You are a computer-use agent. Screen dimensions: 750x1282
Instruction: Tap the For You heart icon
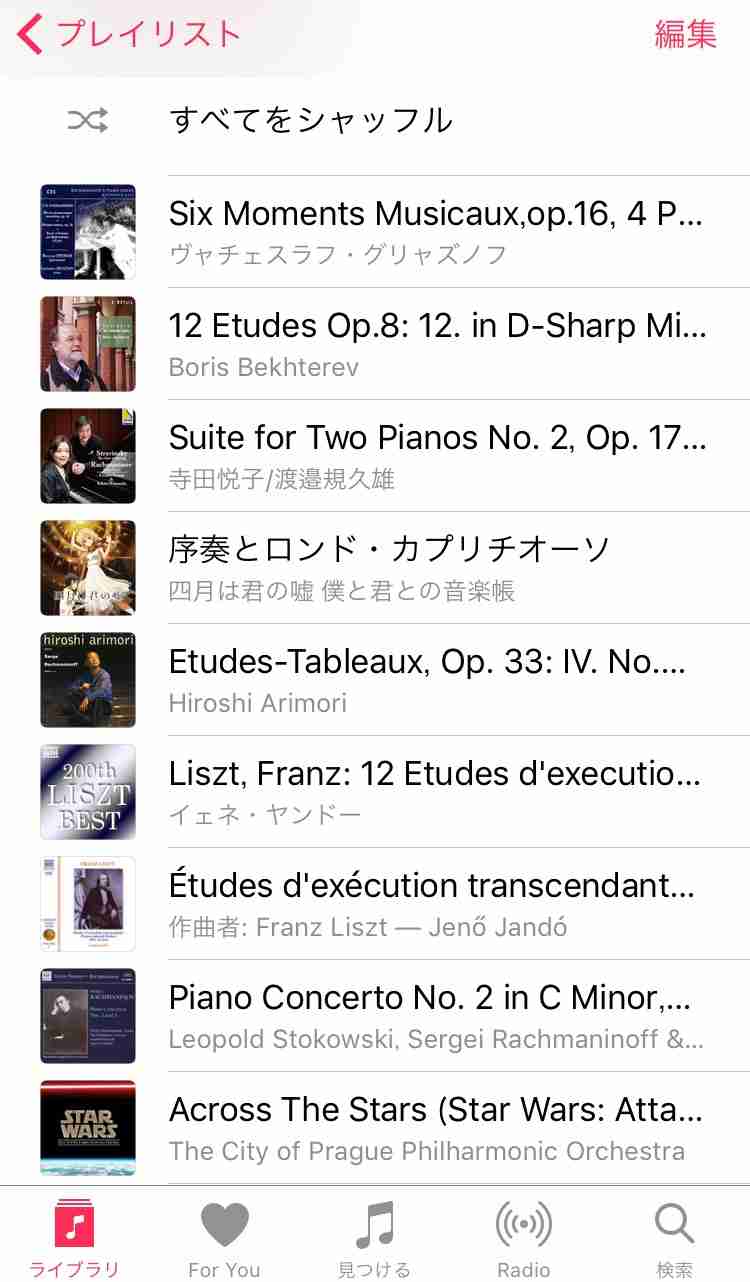[224, 1222]
